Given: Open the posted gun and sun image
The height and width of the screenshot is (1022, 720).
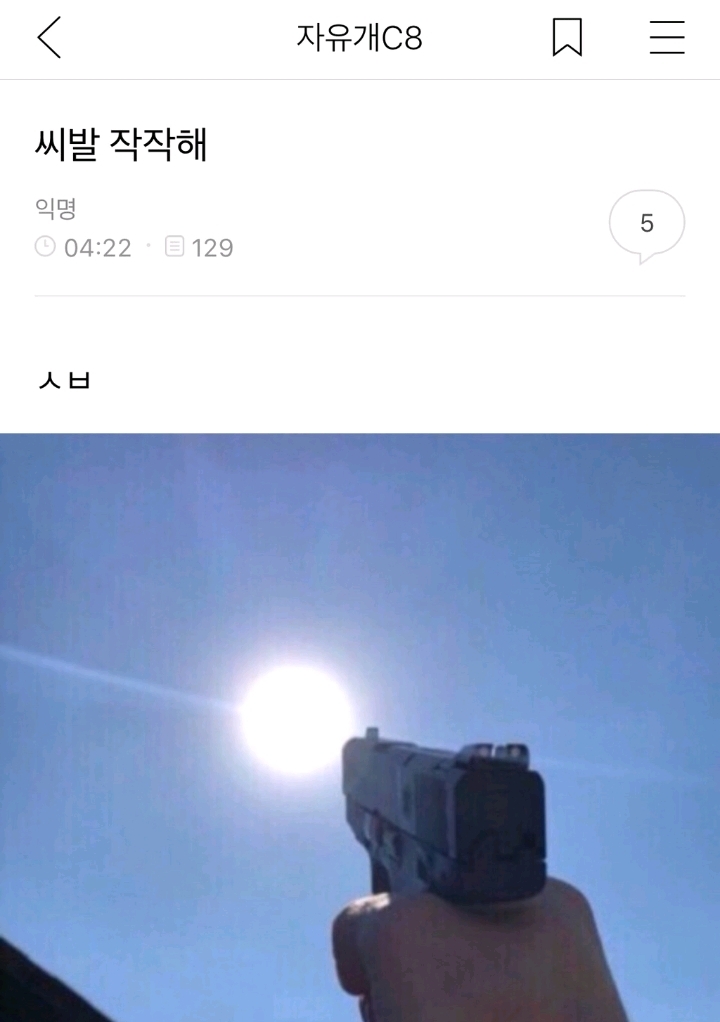Looking at the screenshot, I should [x=360, y=727].
